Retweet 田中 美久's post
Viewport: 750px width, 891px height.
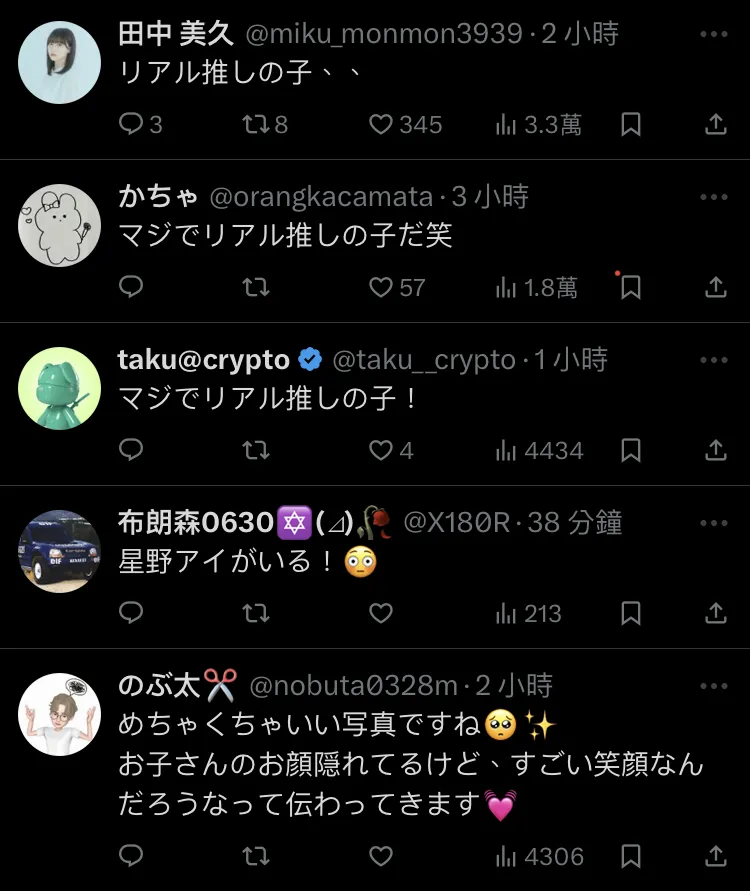pyautogui.click(x=256, y=124)
